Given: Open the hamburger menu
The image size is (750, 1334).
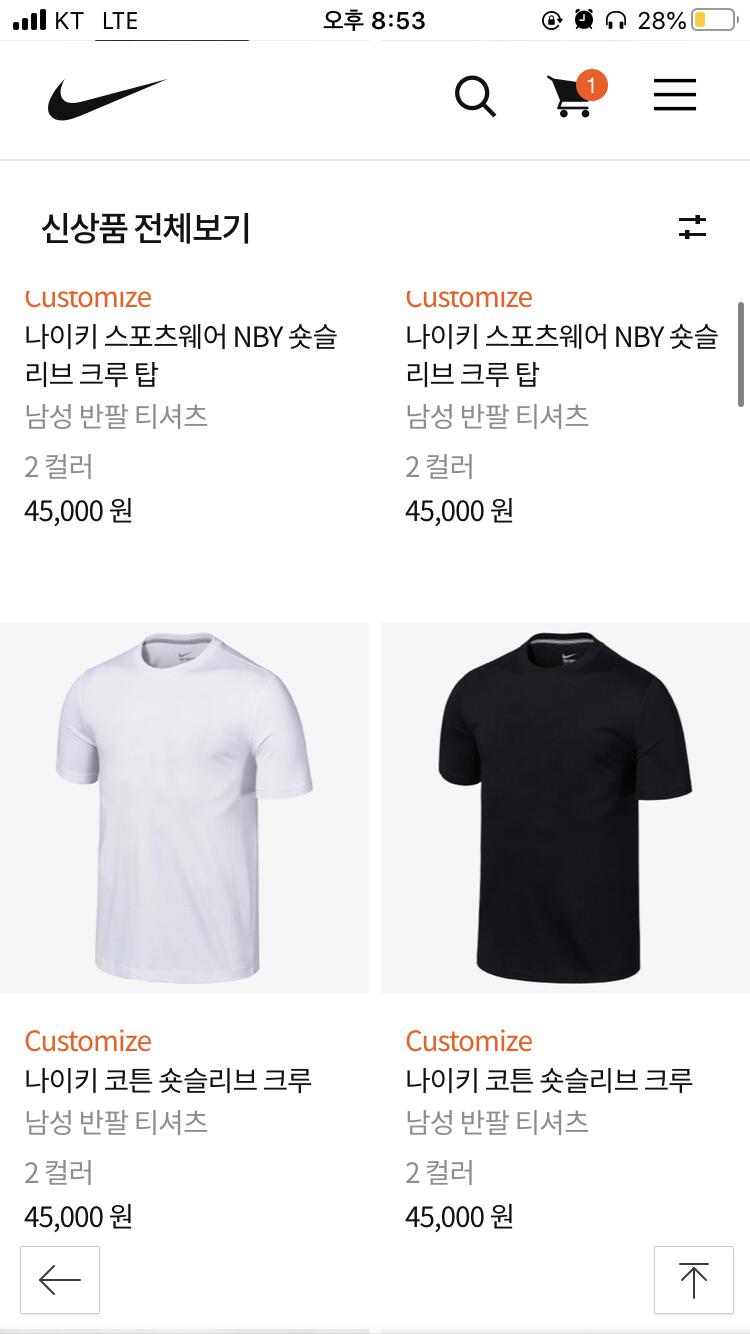Looking at the screenshot, I should (x=674, y=96).
